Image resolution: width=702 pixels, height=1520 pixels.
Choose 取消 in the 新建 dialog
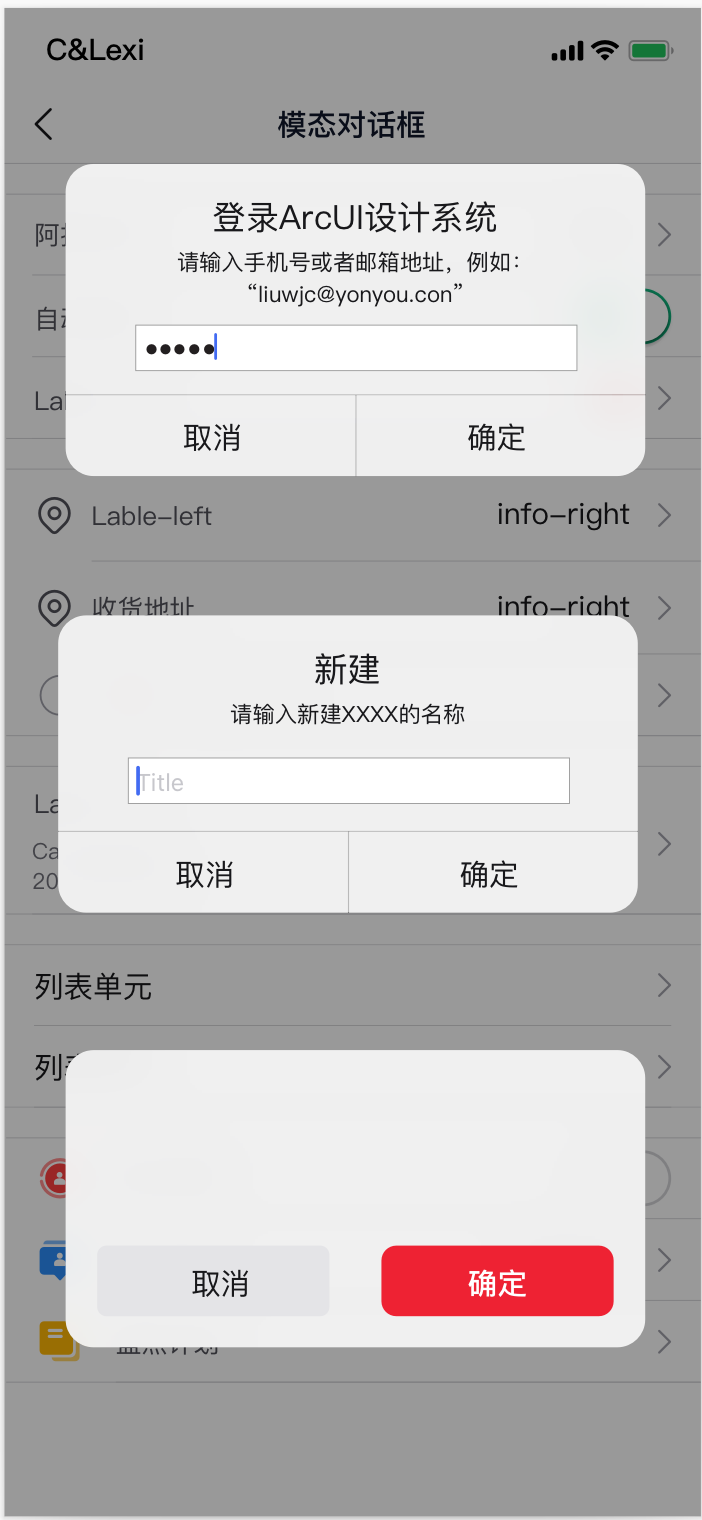coord(204,874)
